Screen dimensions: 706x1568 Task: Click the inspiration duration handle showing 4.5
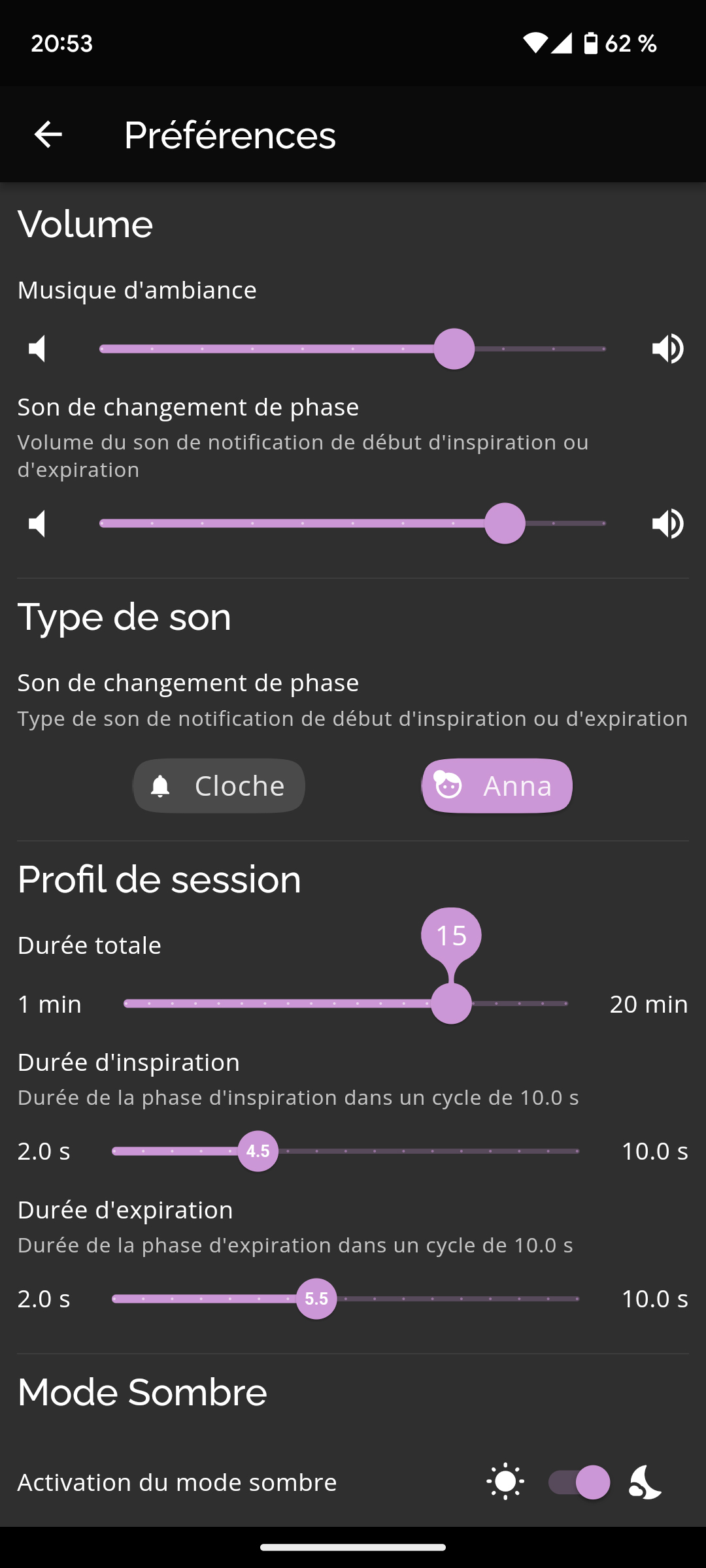click(258, 1151)
